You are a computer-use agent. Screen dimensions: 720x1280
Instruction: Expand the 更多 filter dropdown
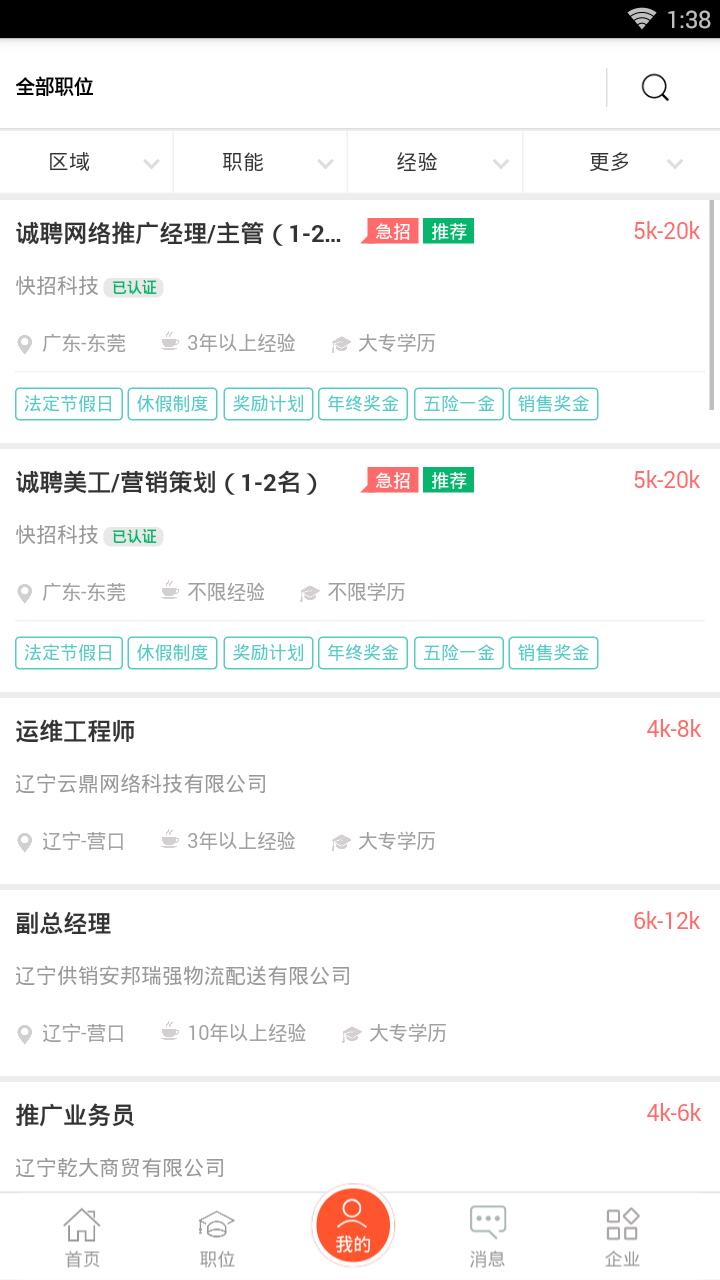tap(620, 162)
